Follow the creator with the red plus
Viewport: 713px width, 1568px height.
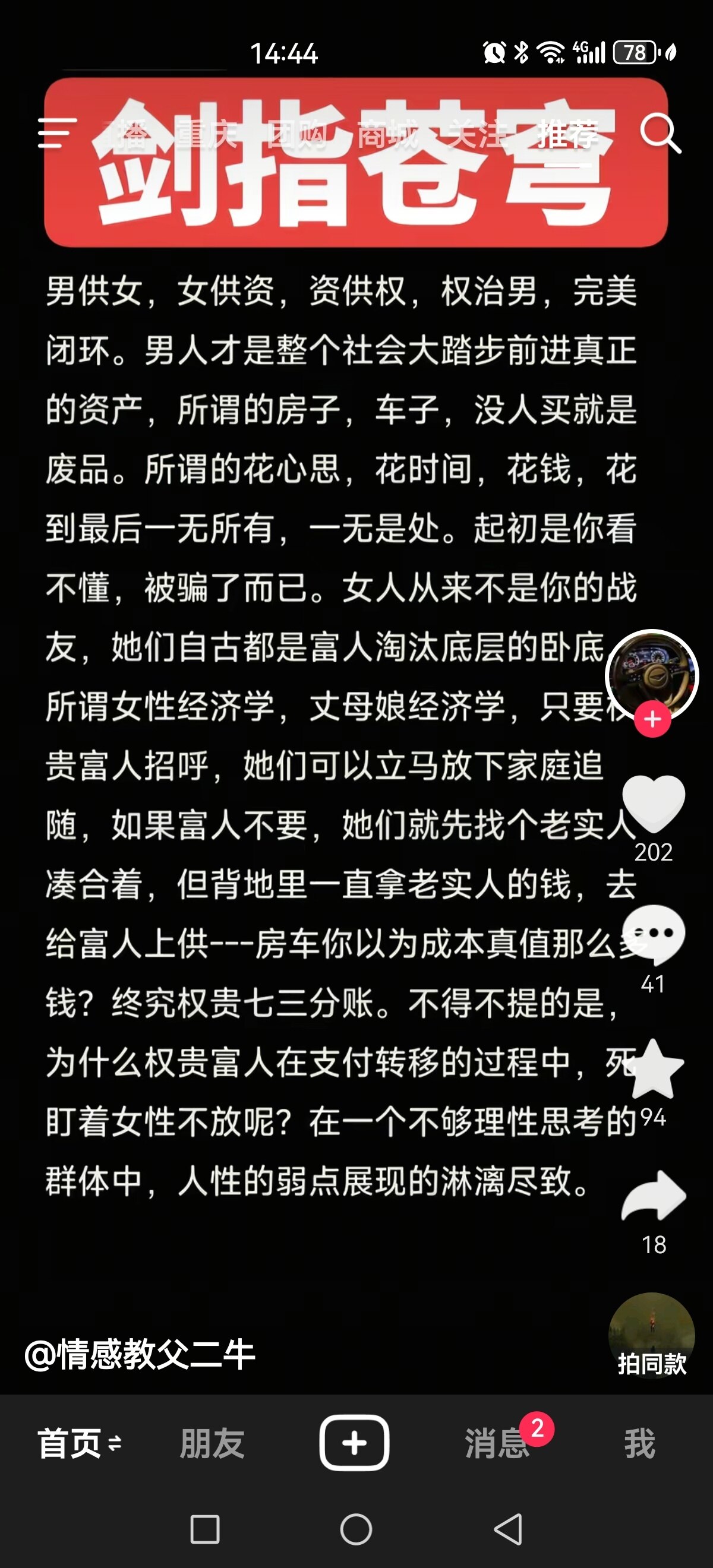point(652,719)
